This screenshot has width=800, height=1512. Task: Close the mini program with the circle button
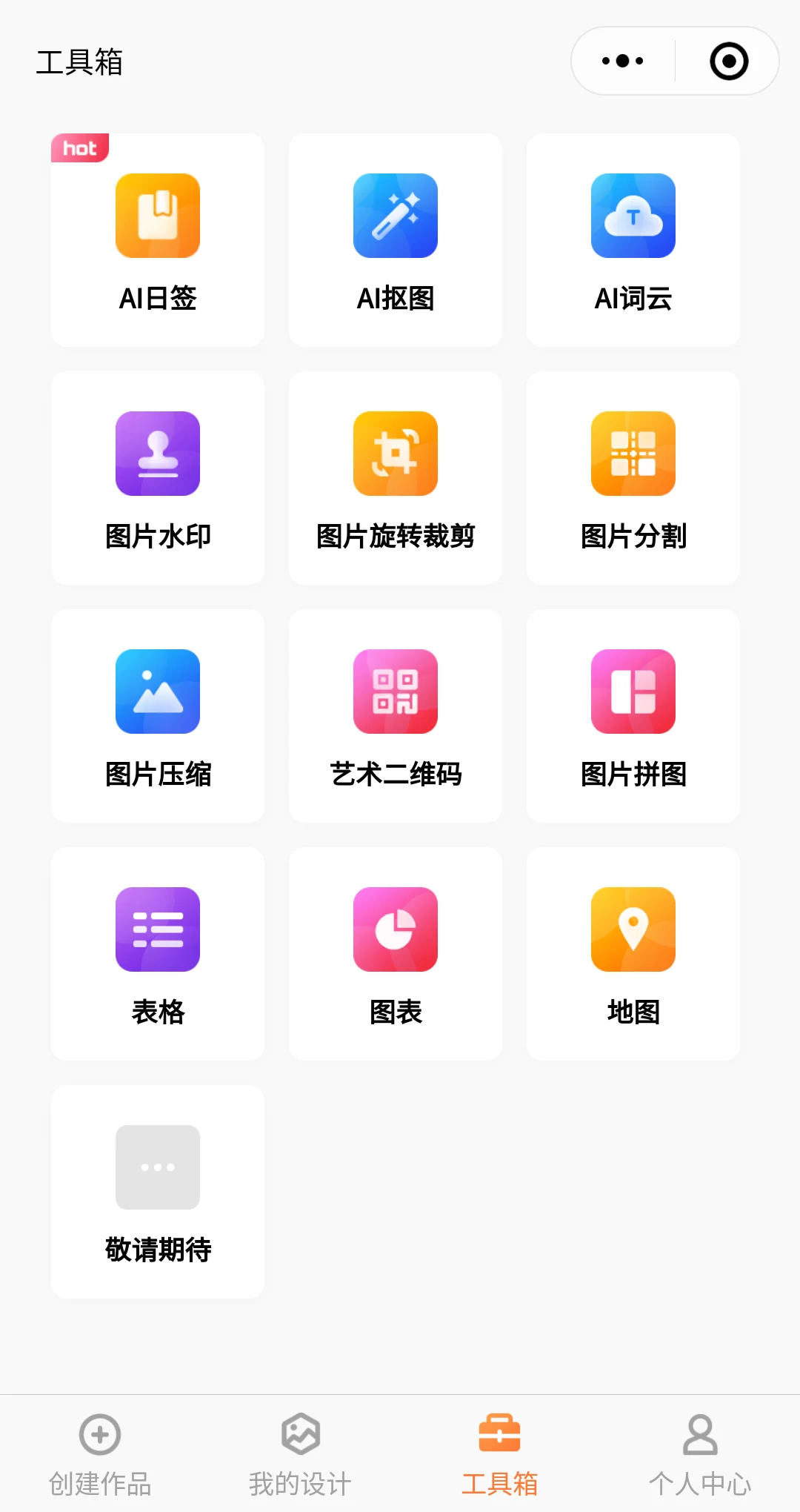pos(729,61)
